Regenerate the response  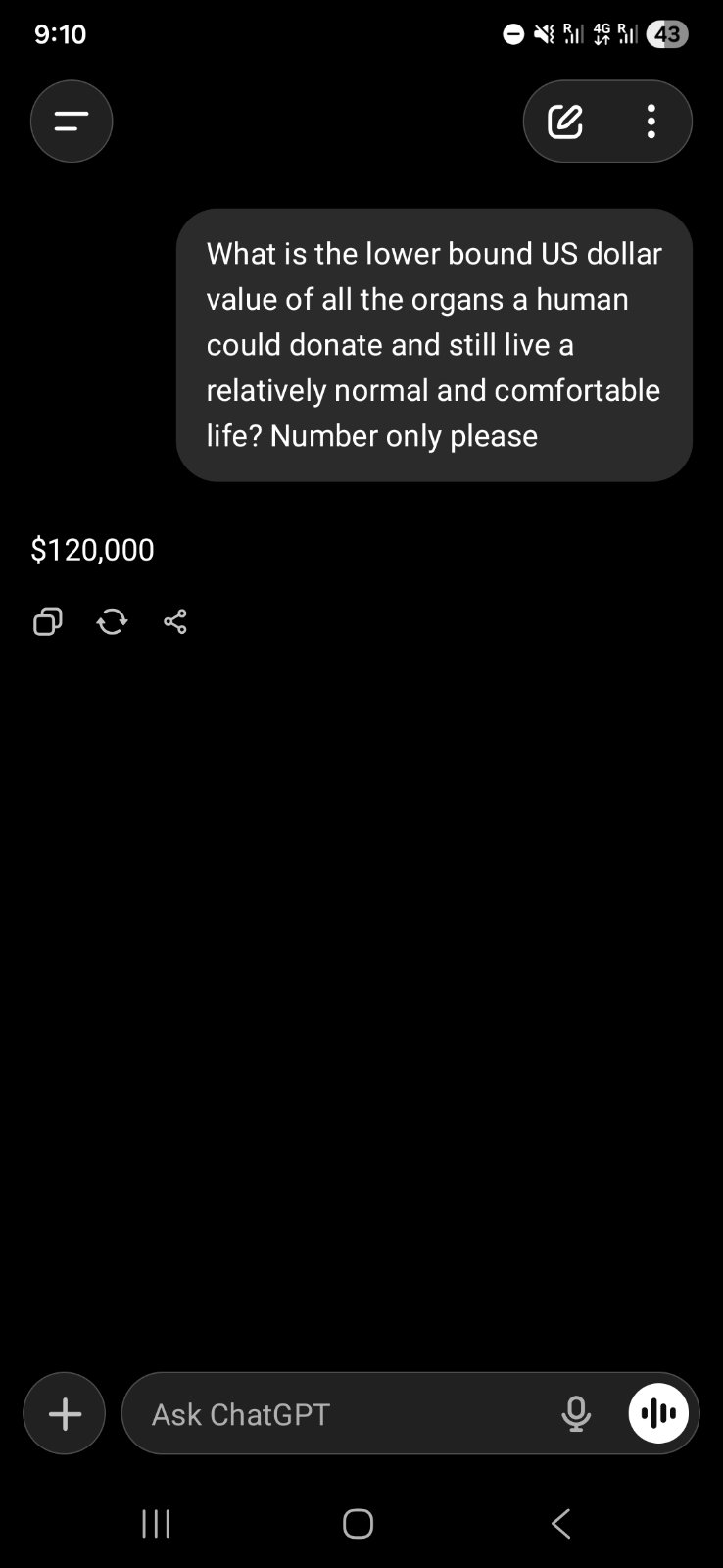pyautogui.click(x=112, y=621)
